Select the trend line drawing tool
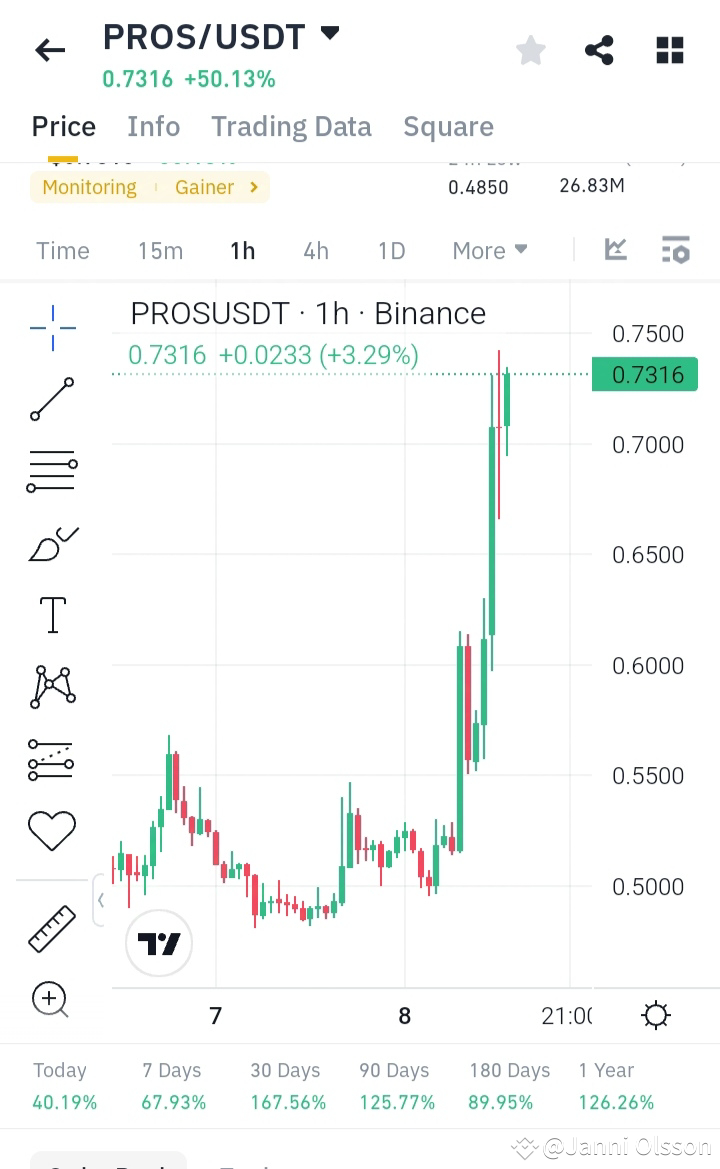Screen dimensions: 720x1169 coord(52,399)
